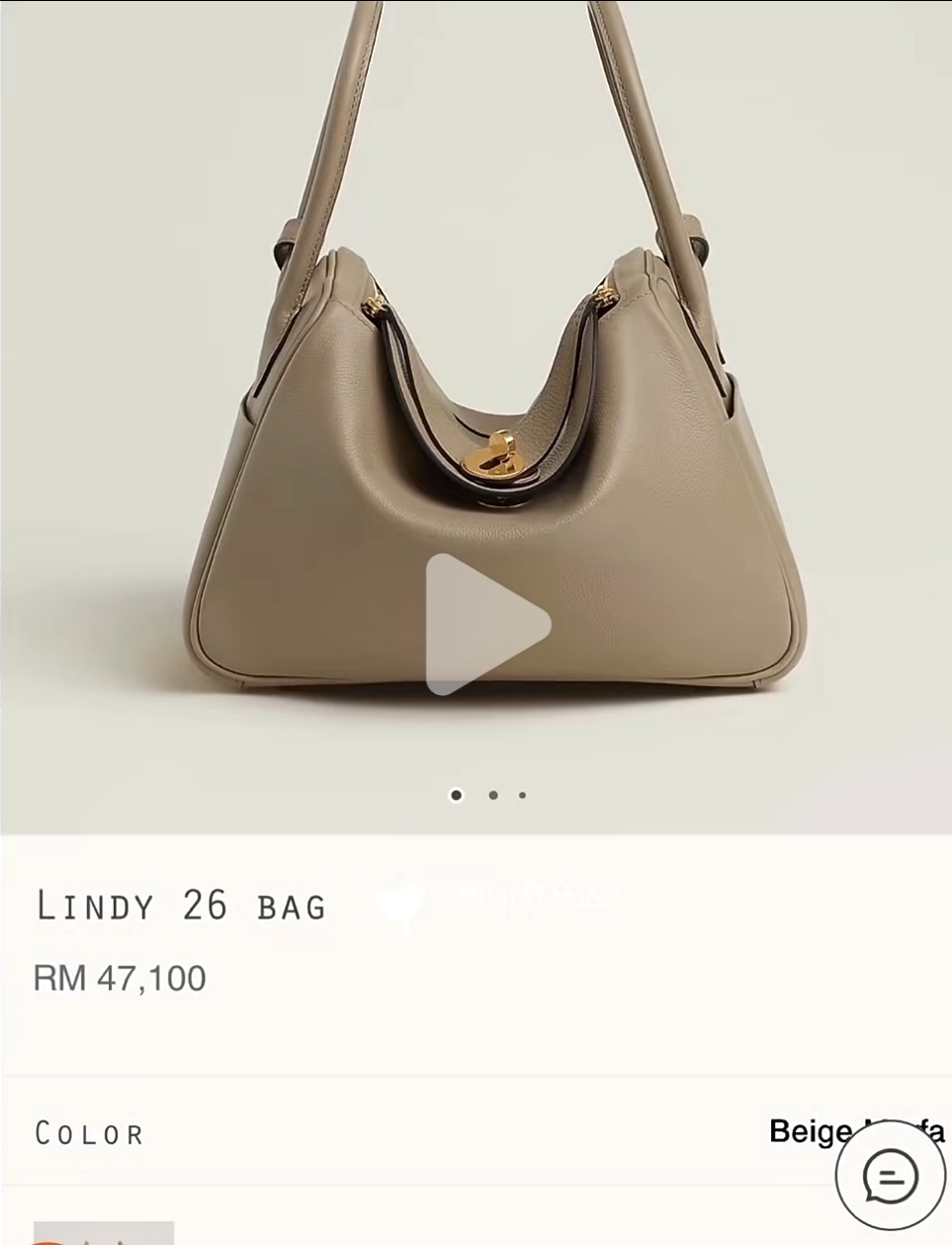The image size is (952, 1245).
Task: Go to the second product image dot
Action: click(492, 795)
